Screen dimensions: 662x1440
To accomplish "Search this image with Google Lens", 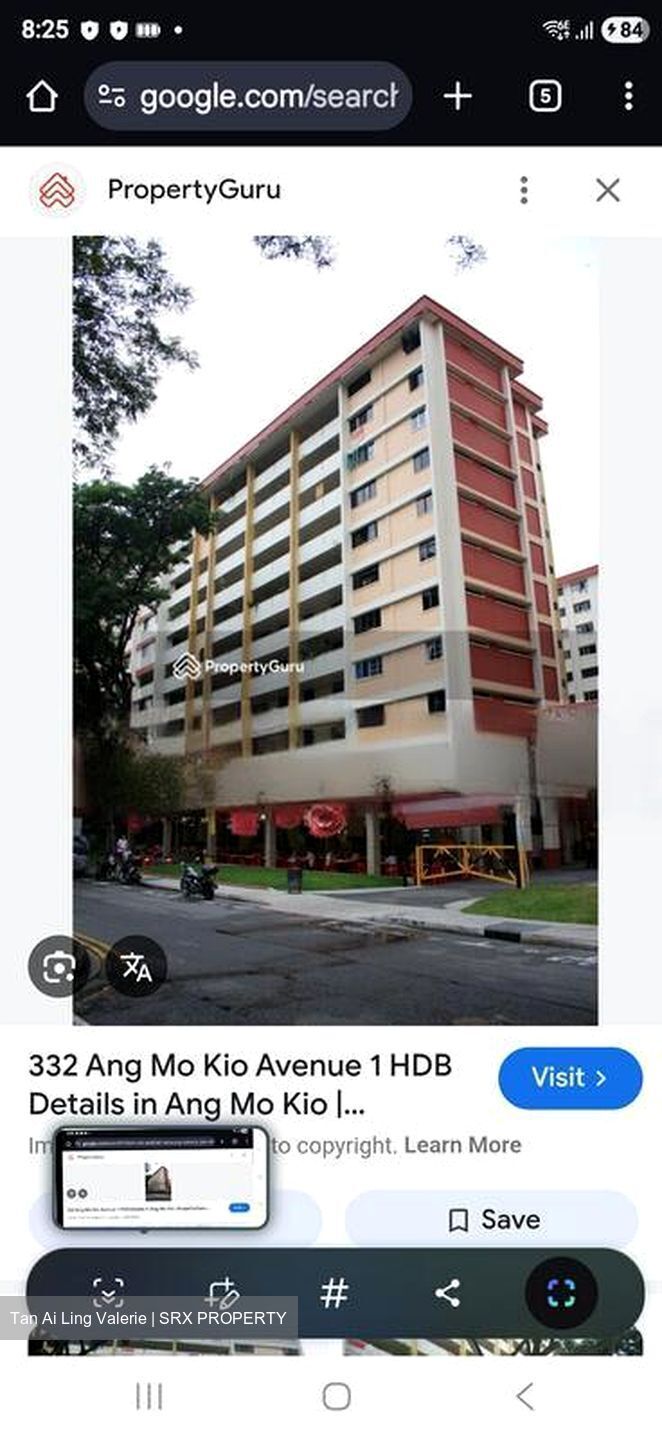I will 58,966.
